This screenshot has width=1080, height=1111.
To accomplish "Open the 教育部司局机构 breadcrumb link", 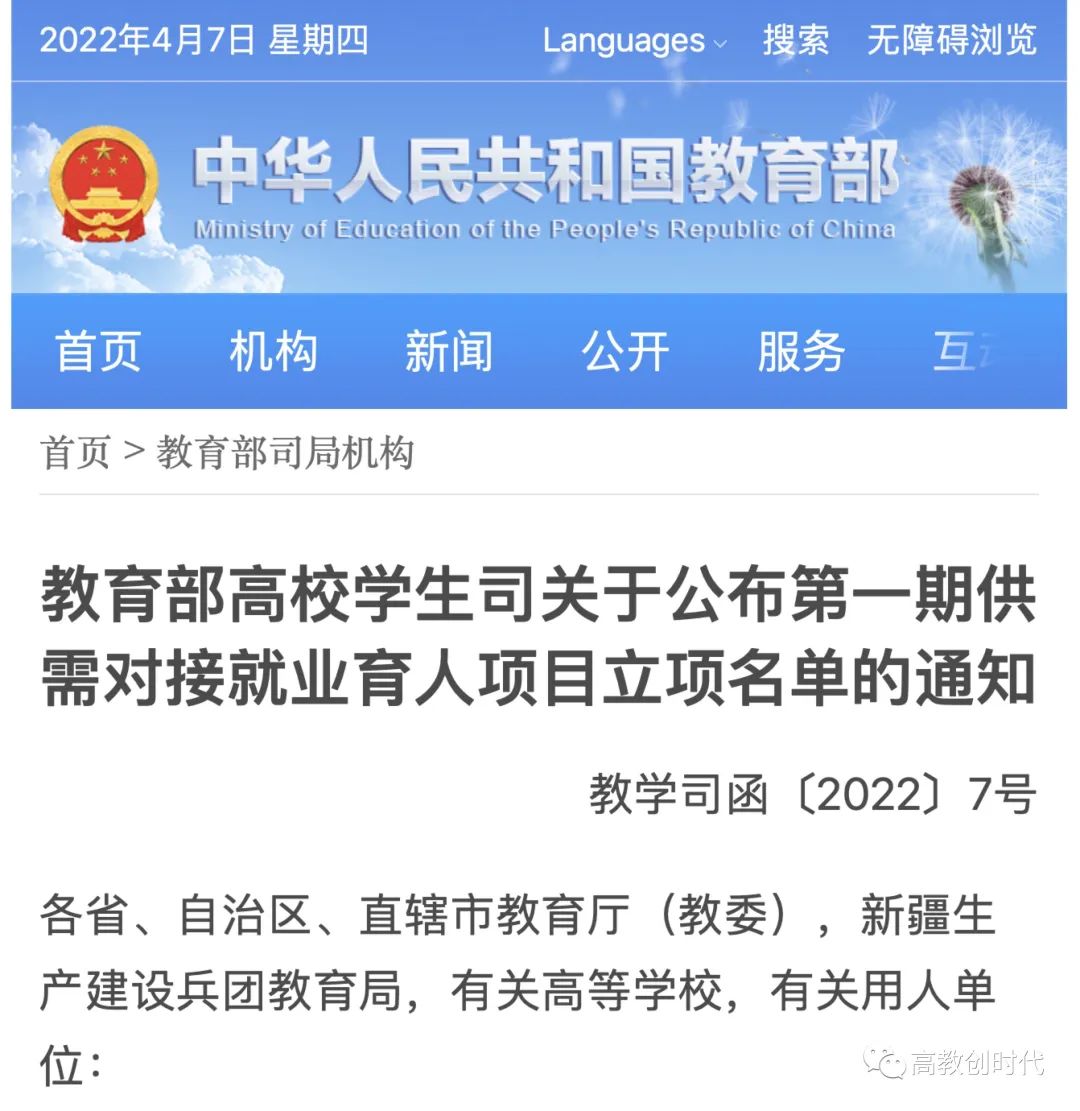I will click(x=285, y=453).
